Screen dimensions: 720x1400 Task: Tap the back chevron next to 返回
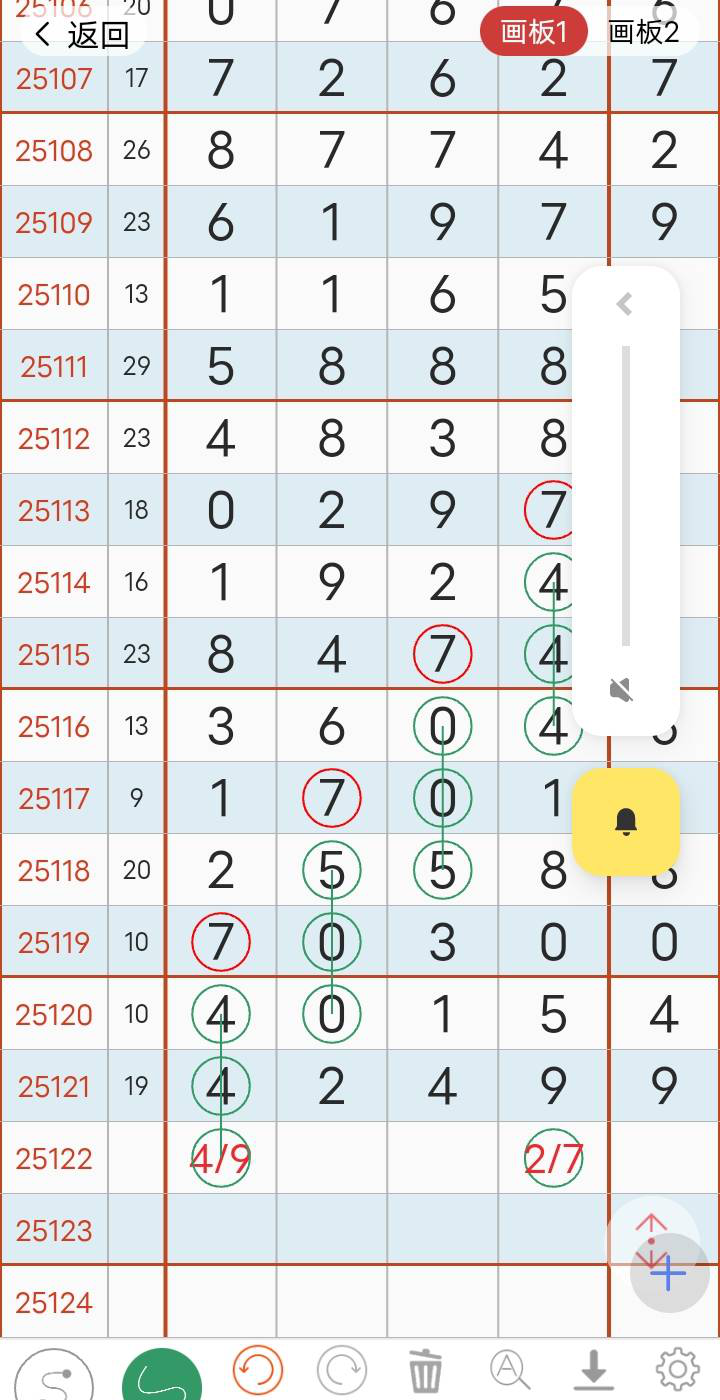coord(40,33)
